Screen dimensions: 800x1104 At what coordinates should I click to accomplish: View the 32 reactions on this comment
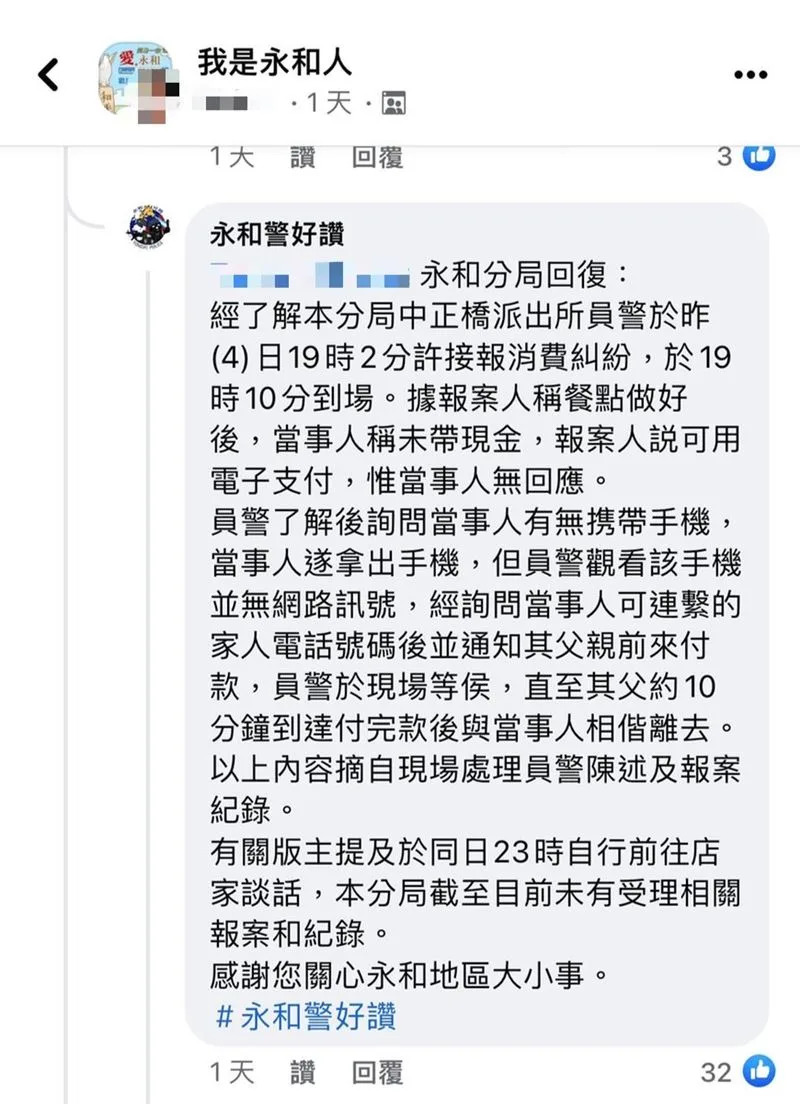pos(737,1072)
